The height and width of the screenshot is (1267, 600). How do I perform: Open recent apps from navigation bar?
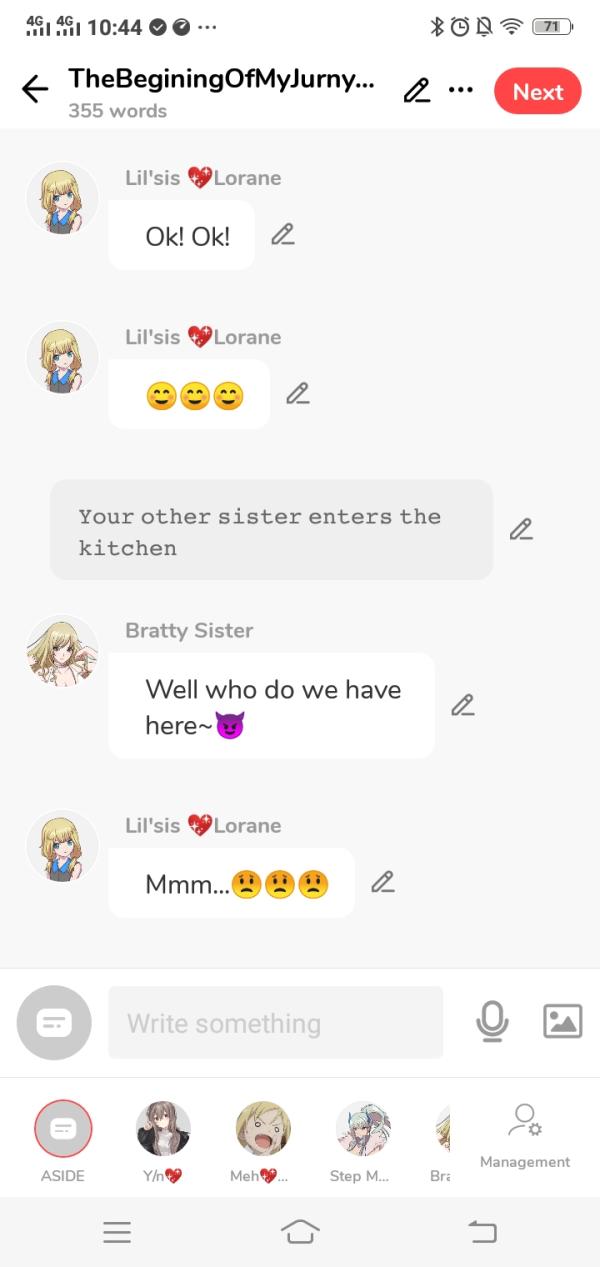117,1232
